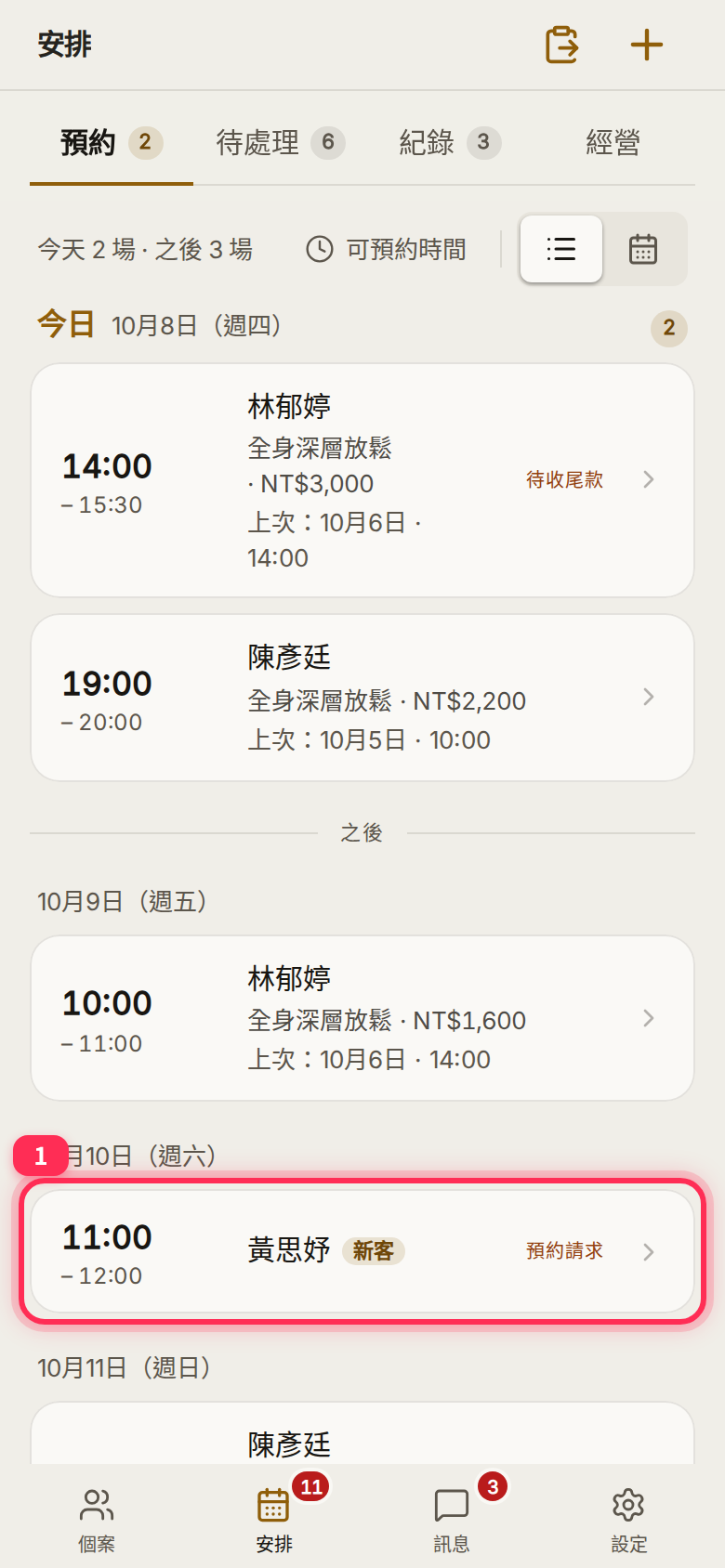Switch to the 待處理 tab

pyautogui.click(x=281, y=142)
